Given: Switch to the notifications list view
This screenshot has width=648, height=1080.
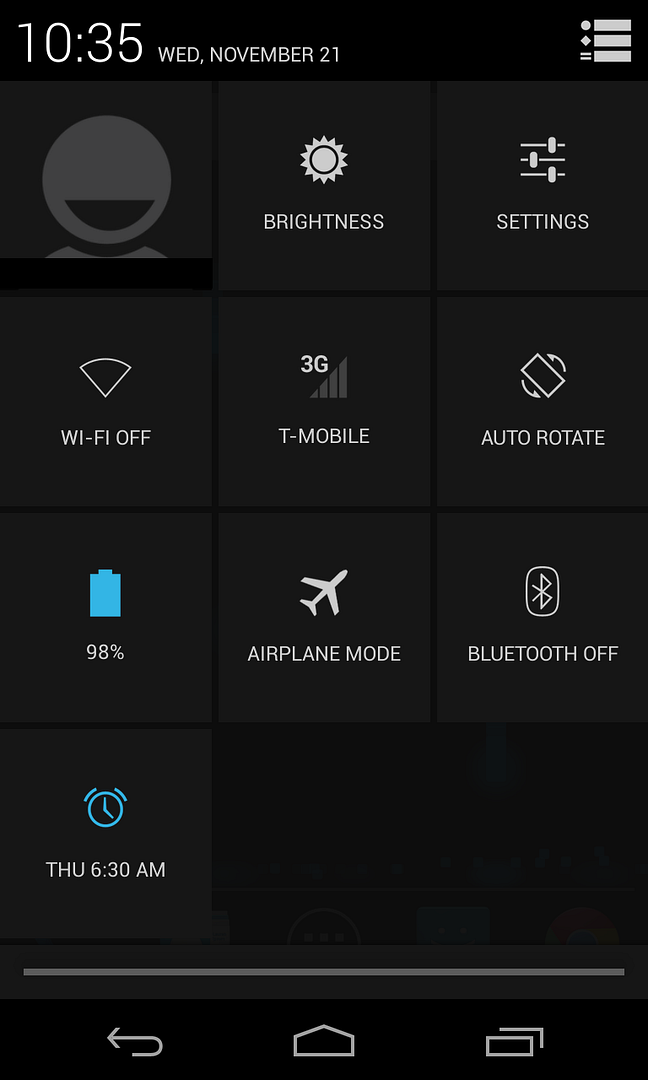Looking at the screenshot, I should click(x=606, y=41).
